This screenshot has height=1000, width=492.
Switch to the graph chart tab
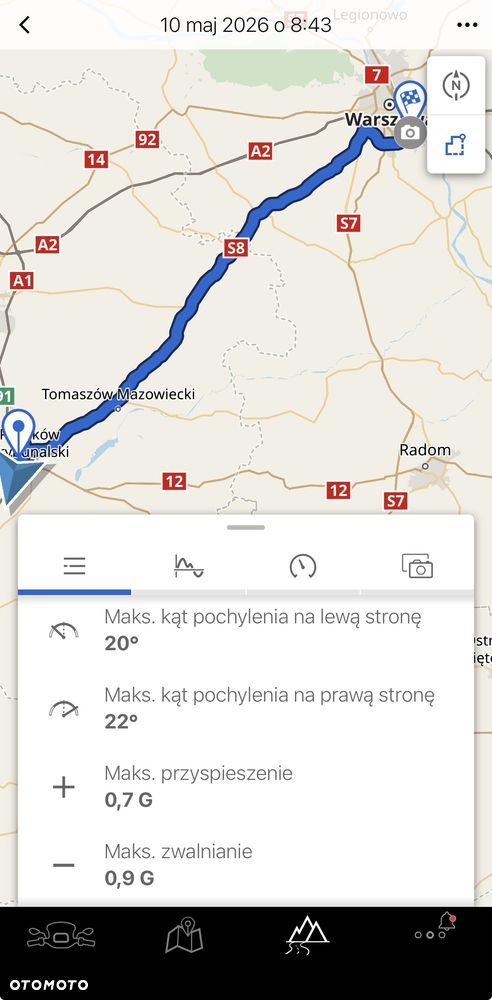pos(189,566)
